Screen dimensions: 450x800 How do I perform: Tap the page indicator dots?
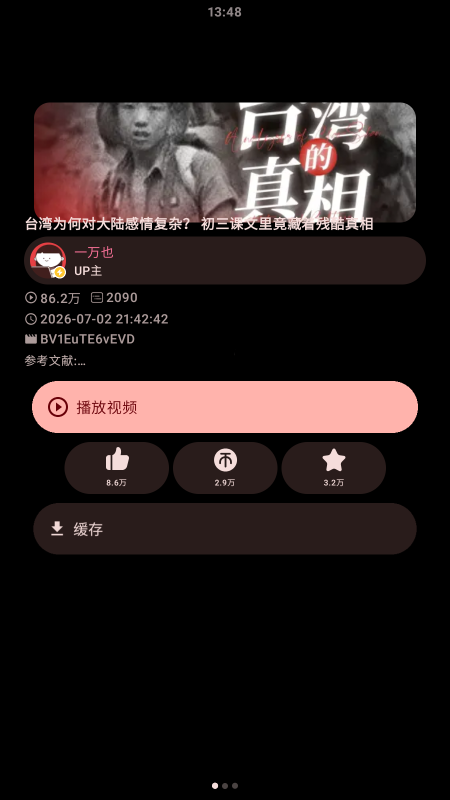pyautogui.click(x=225, y=786)
